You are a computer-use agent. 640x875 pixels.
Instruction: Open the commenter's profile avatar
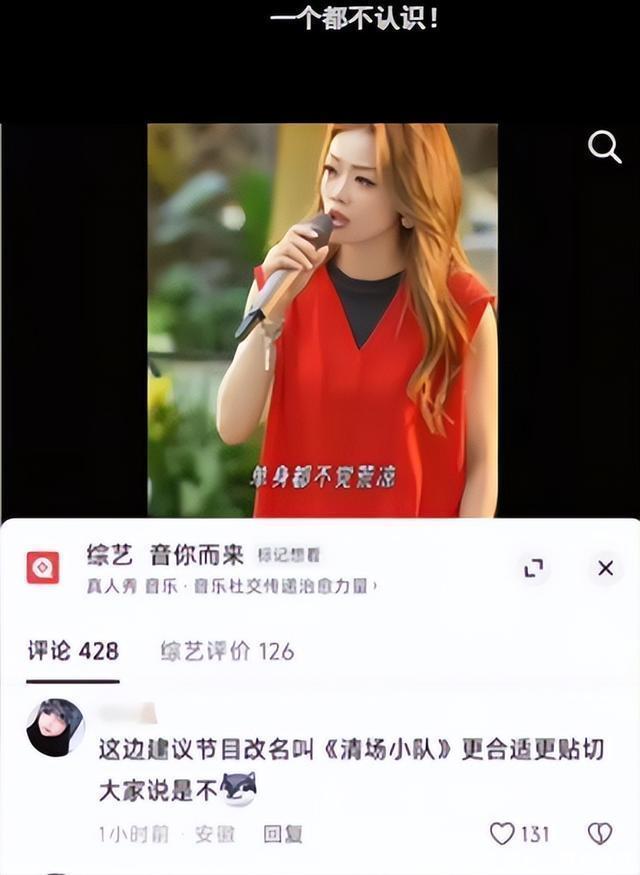tap(55, 728)
